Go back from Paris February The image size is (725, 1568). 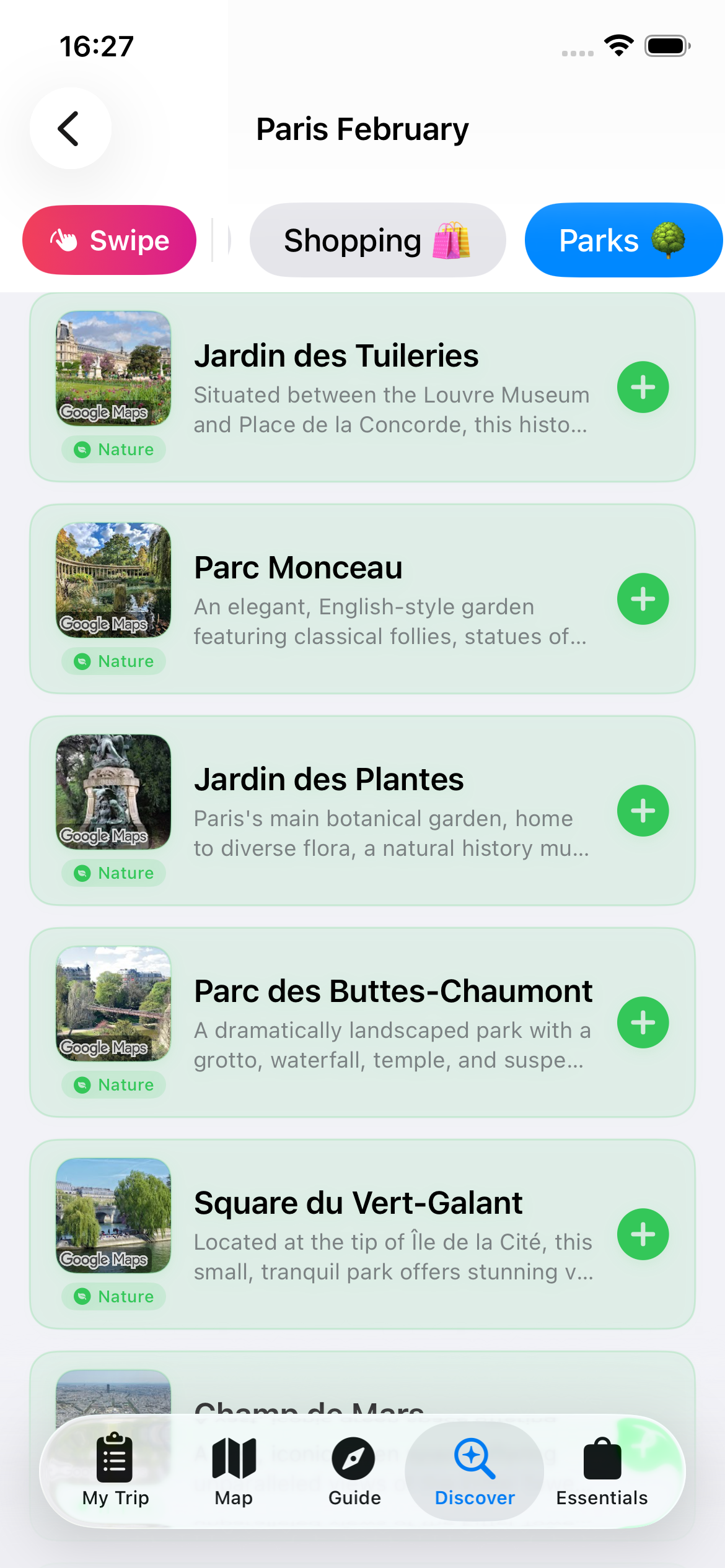tap(70, 128)
